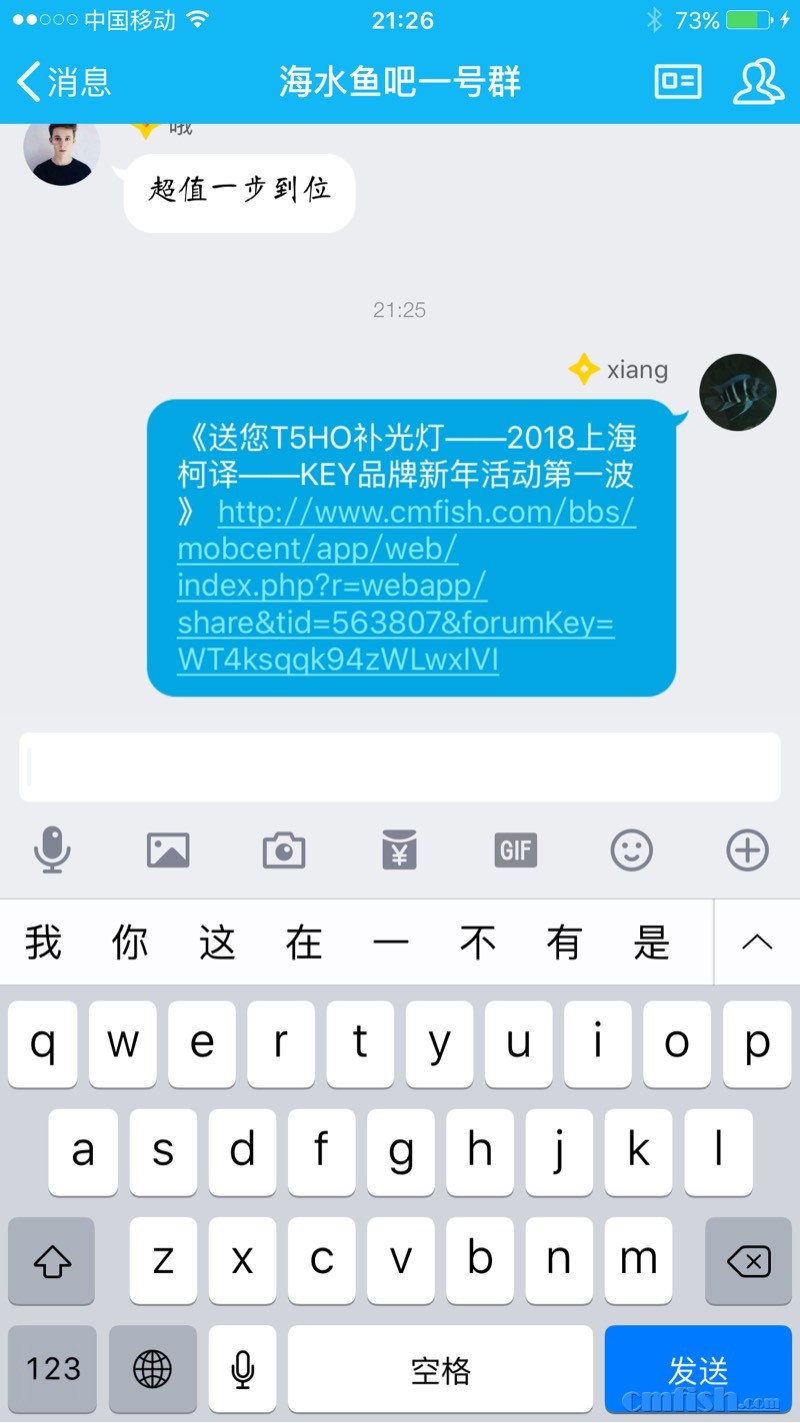Hit the backspace key
The width and height of the screenshot is (800, 1423).
click(748, 1261)
